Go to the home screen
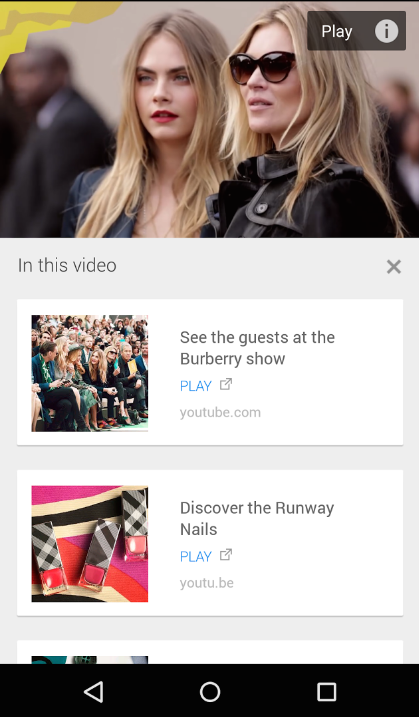Image resolution: width=419 pixels, height=717 pixels. click(x=210, y=691)
